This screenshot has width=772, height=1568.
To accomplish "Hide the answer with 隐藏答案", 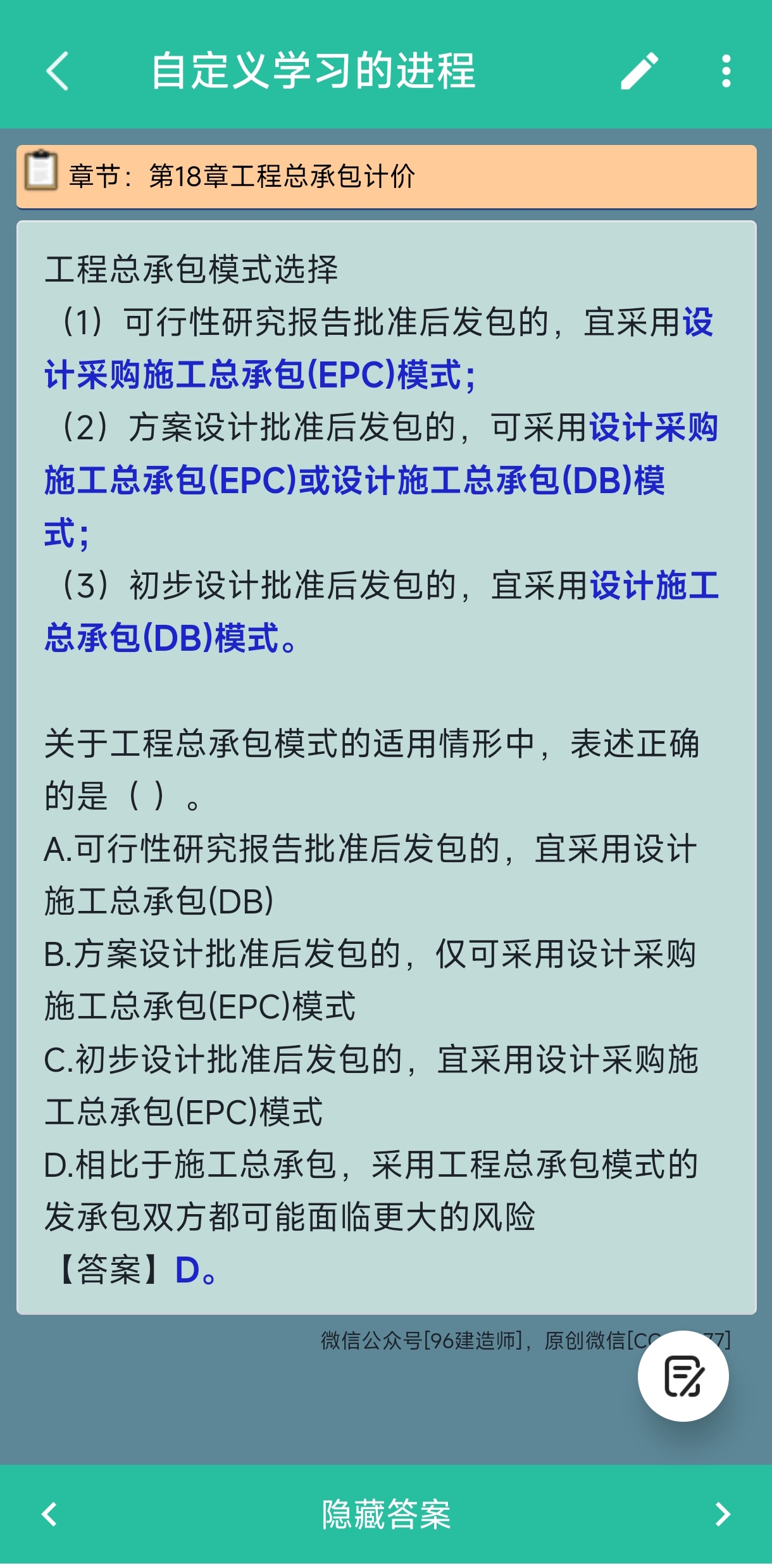I will coord(386,1514).
